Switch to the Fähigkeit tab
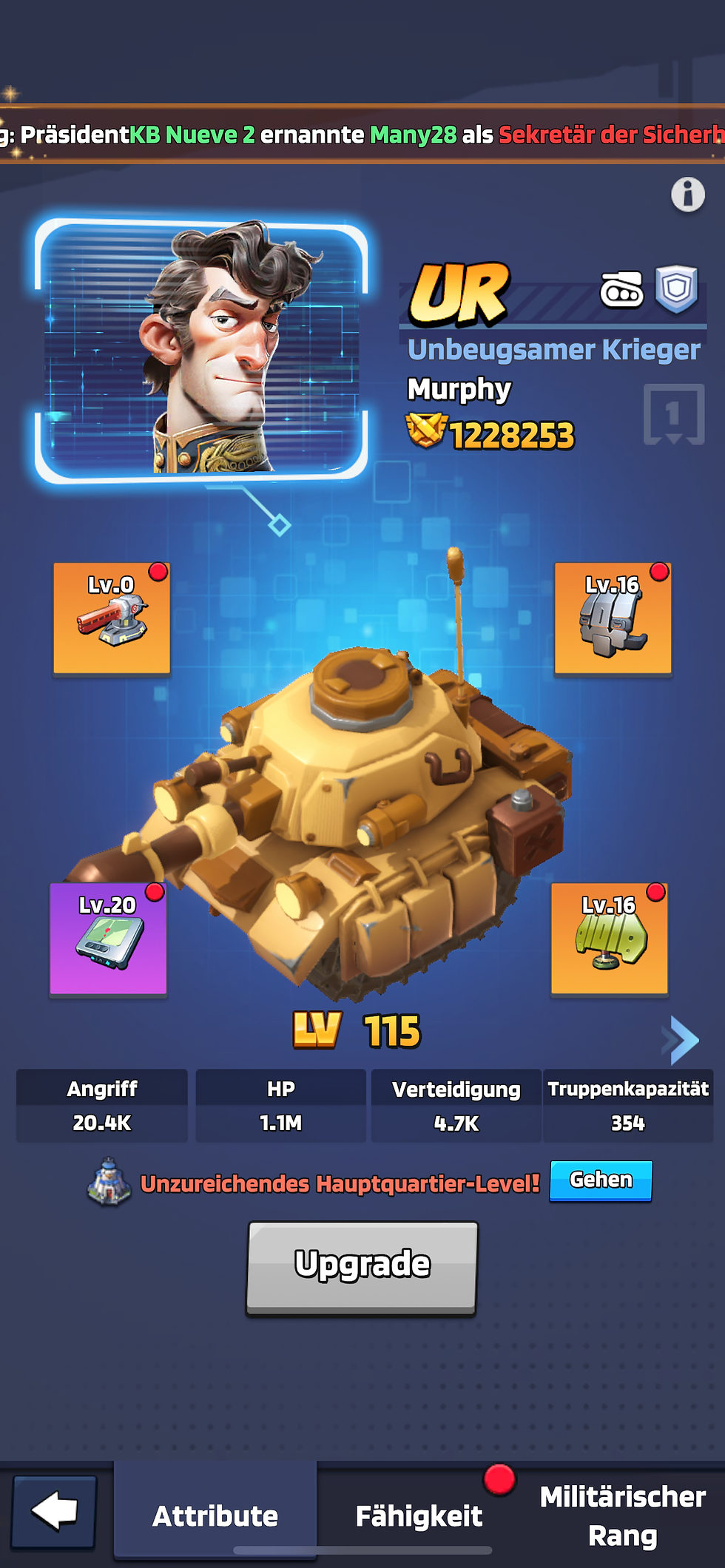 [419, 1515]
